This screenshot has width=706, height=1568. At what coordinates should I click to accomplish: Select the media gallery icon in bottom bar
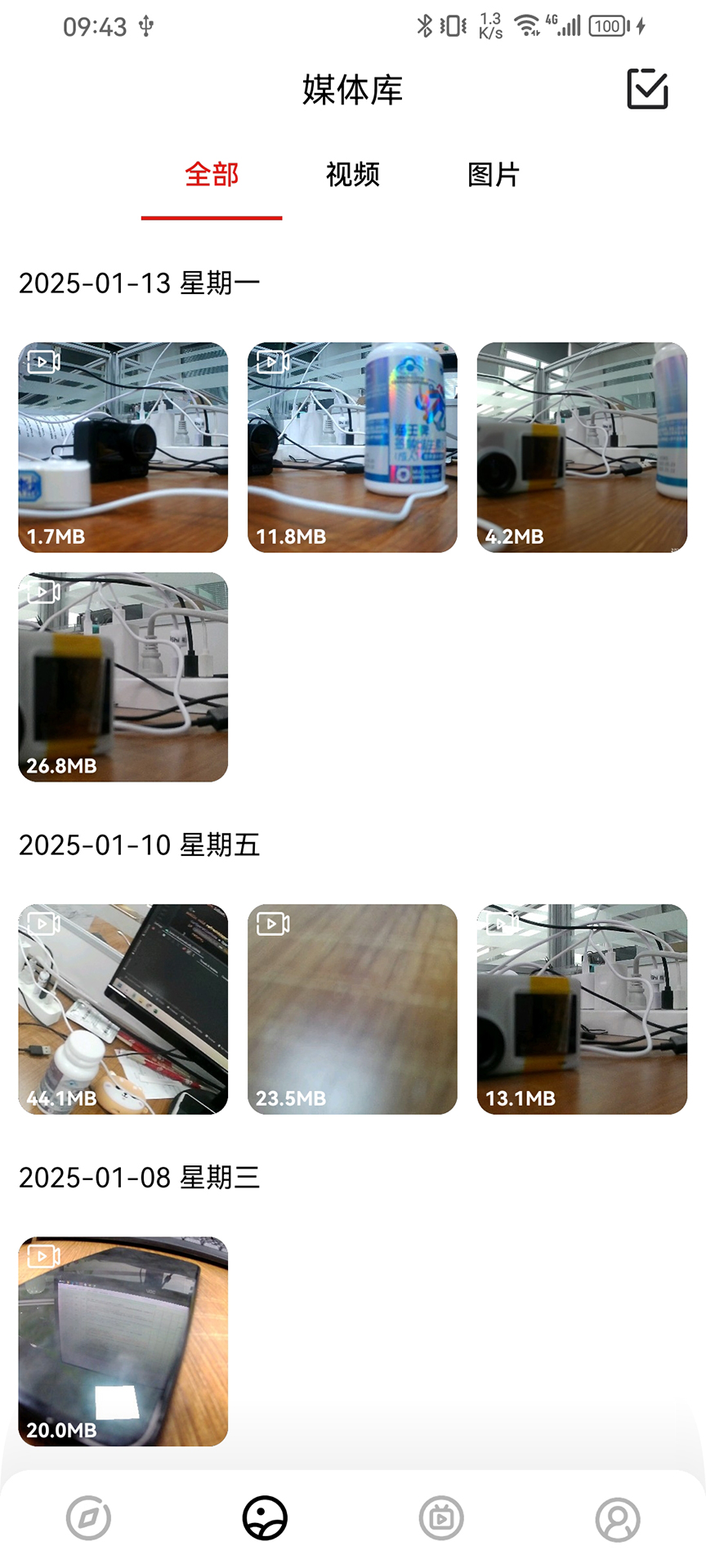(x=265, y=1516)
